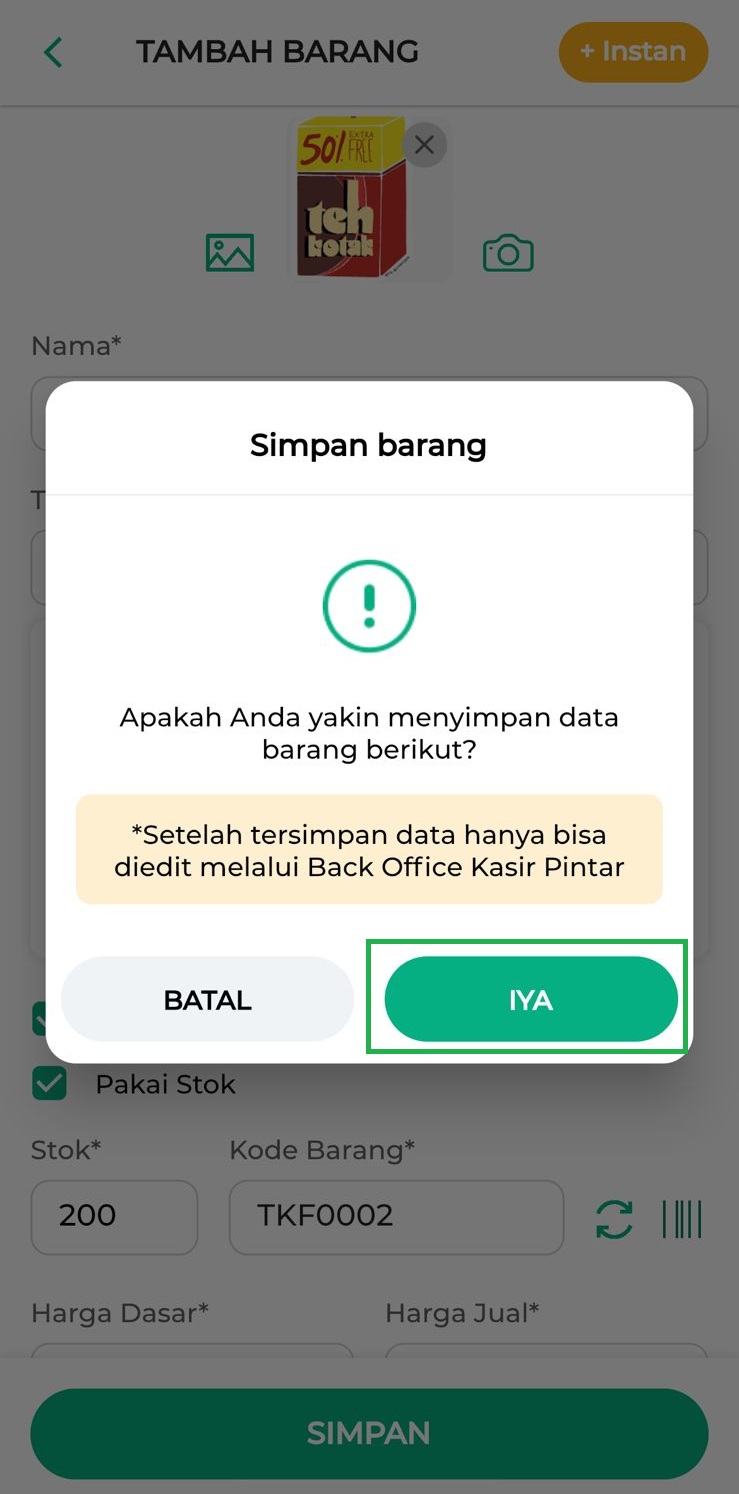The image size is (739, 1494).
Task: Go back with the arrow icon
Action: click(x=53, y=52)
